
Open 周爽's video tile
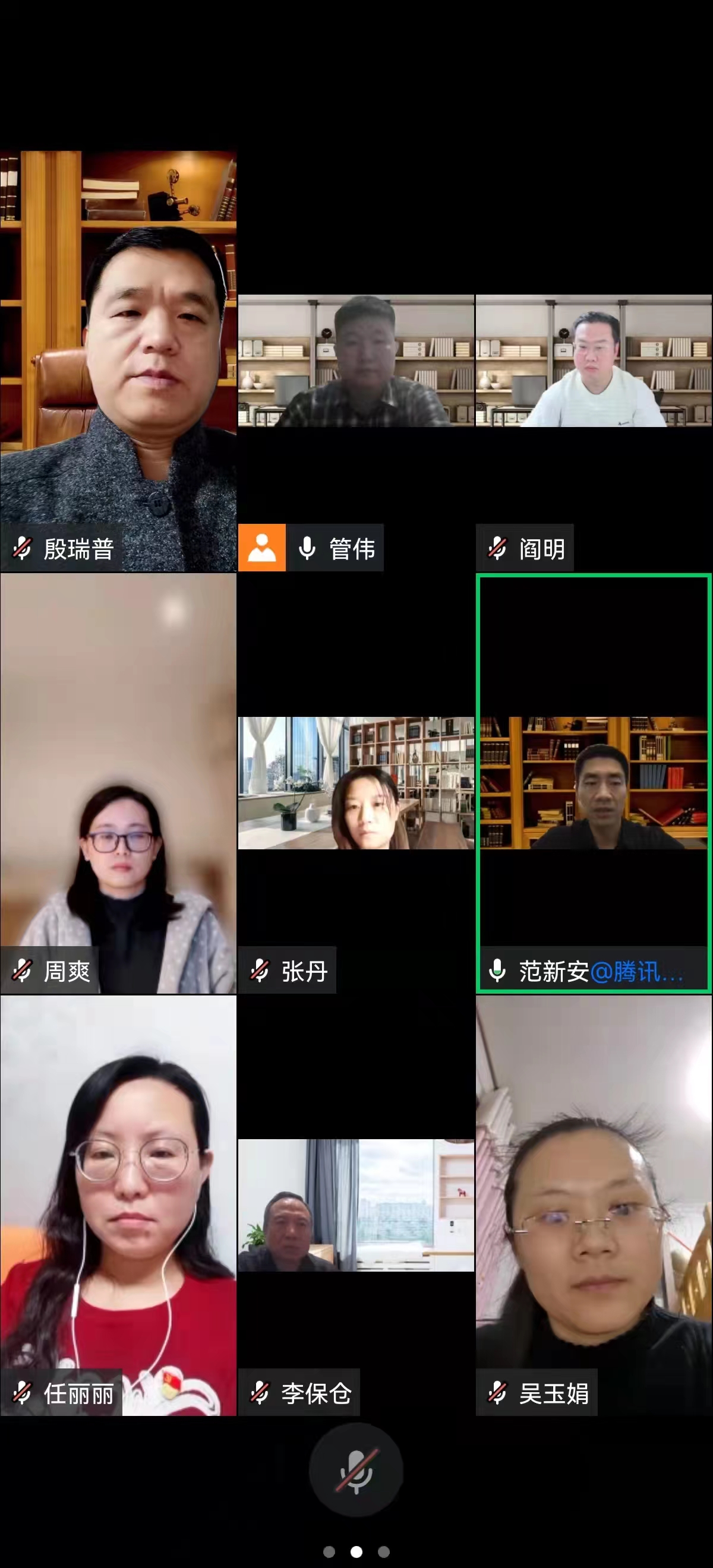coord(118,783)
